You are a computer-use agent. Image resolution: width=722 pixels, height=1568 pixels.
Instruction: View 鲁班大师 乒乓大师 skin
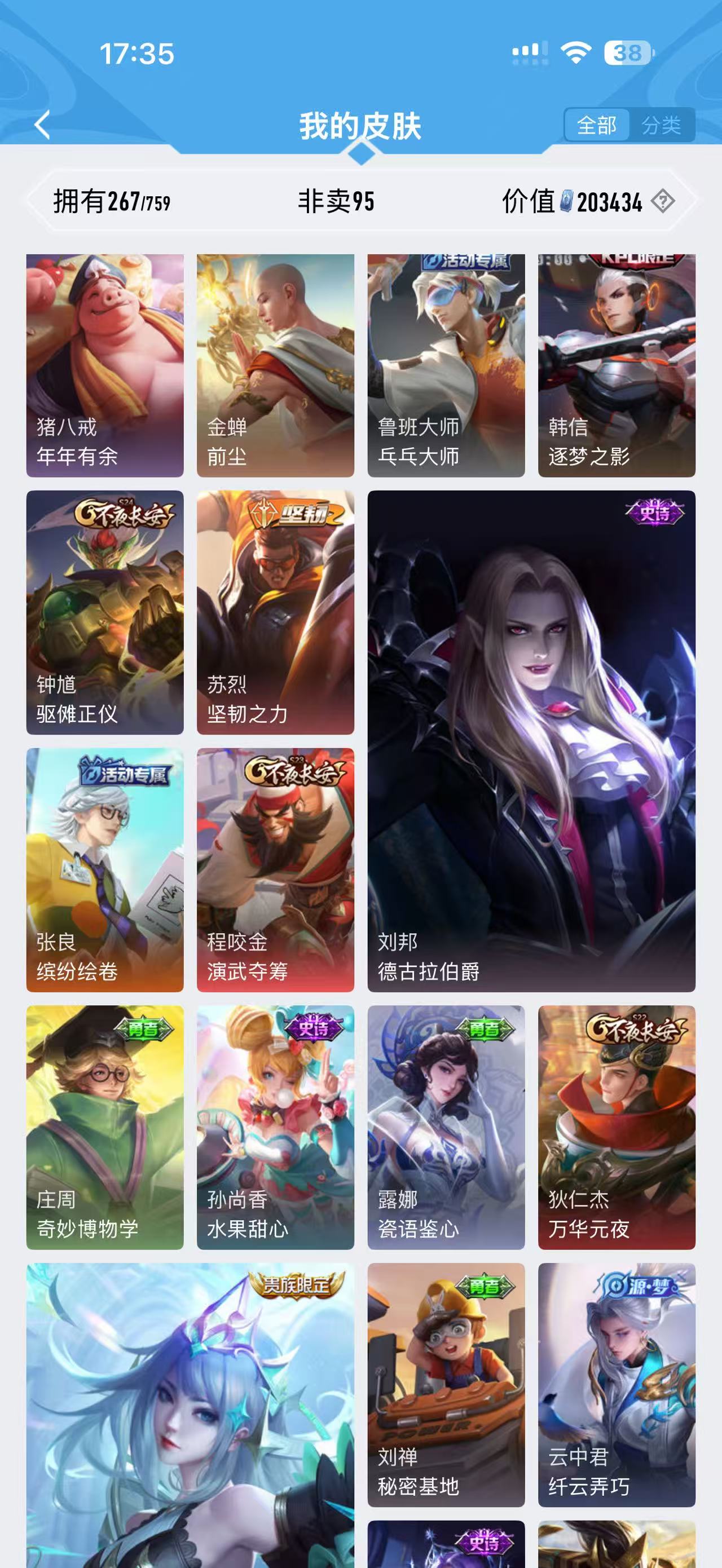point(446,365)
